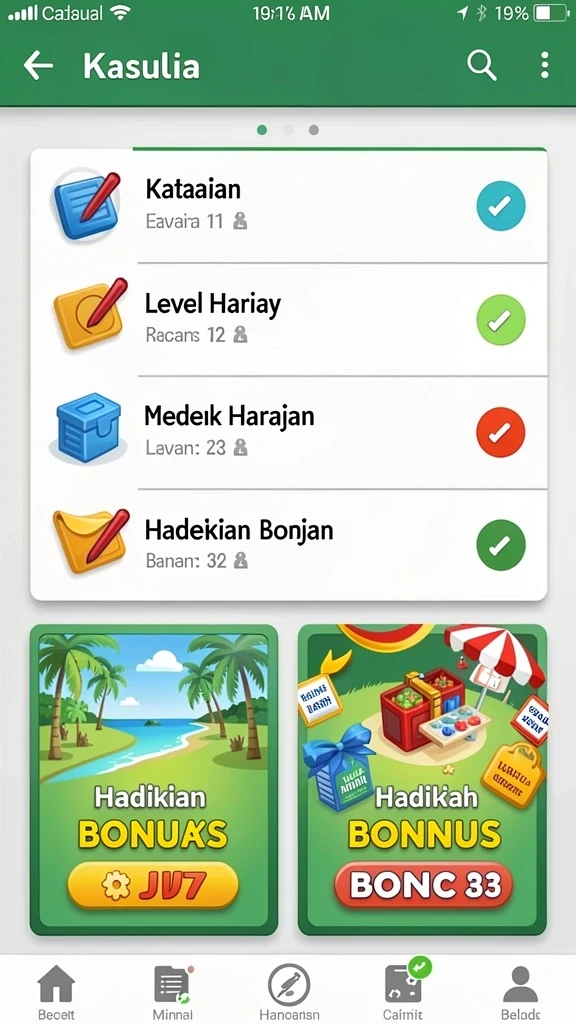Tap the yellow JV7 button
Viewport: 576px width, 1024px height.
[153, 885]
